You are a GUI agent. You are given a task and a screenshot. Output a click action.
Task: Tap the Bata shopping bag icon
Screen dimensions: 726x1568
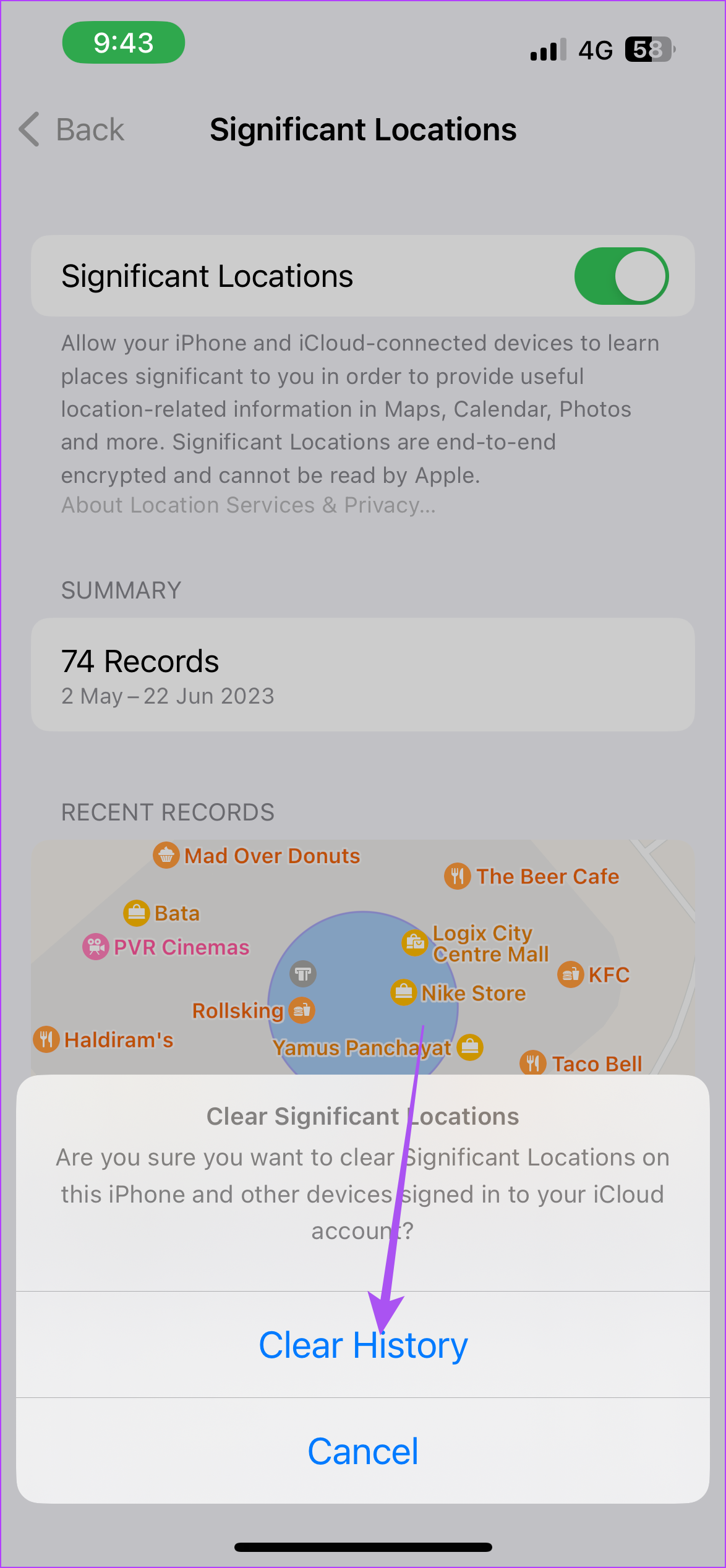point(137,913)
